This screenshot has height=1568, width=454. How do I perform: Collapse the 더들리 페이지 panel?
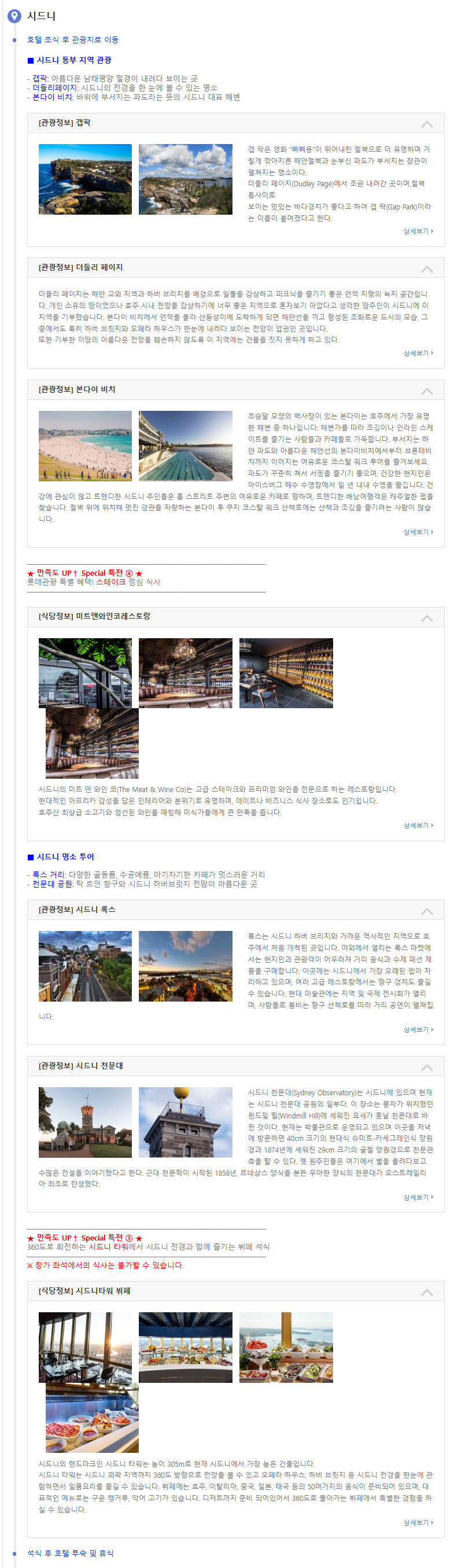[x=427, y=269]
